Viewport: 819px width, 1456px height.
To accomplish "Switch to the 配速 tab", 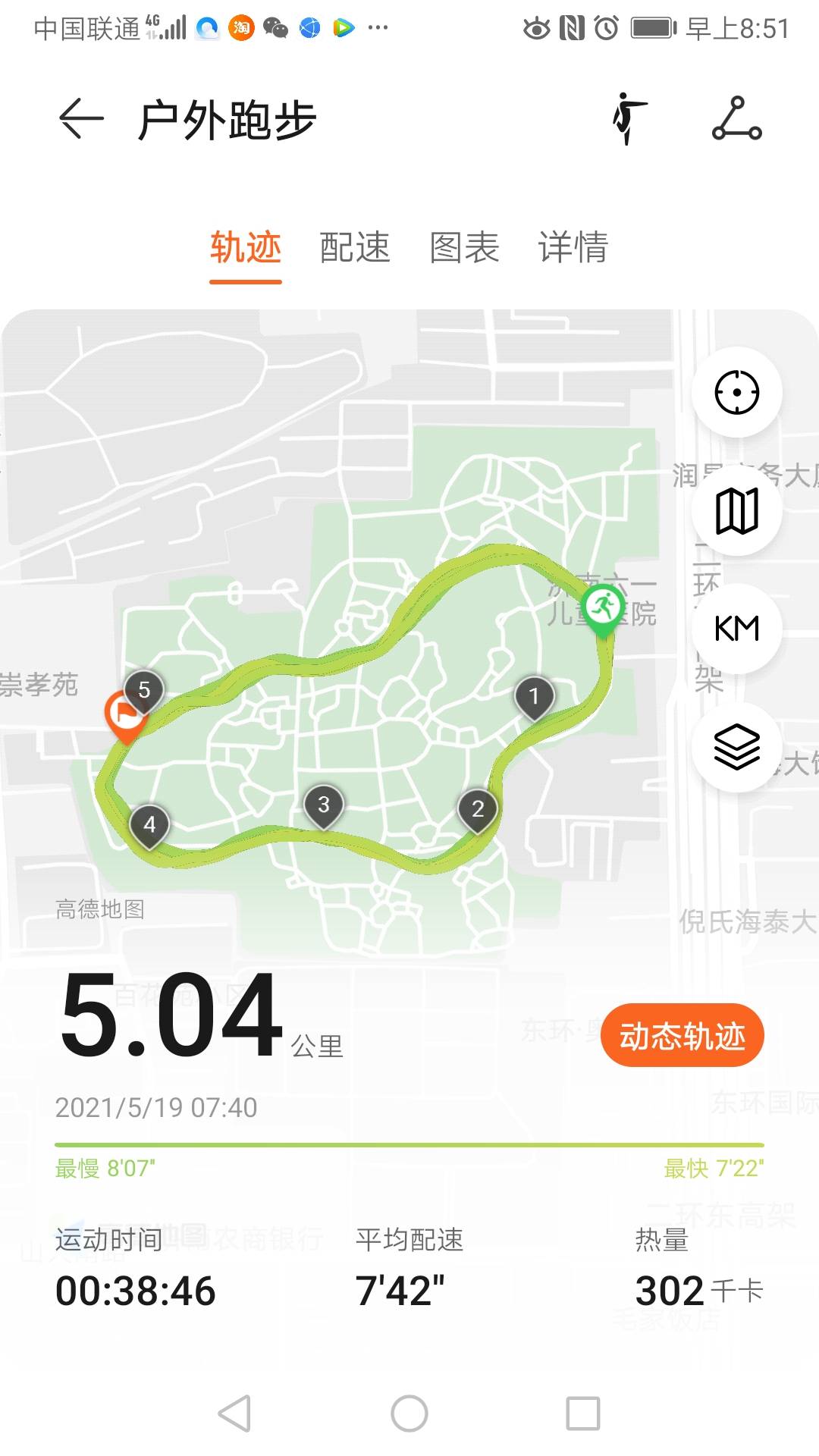I will (356, 249).
